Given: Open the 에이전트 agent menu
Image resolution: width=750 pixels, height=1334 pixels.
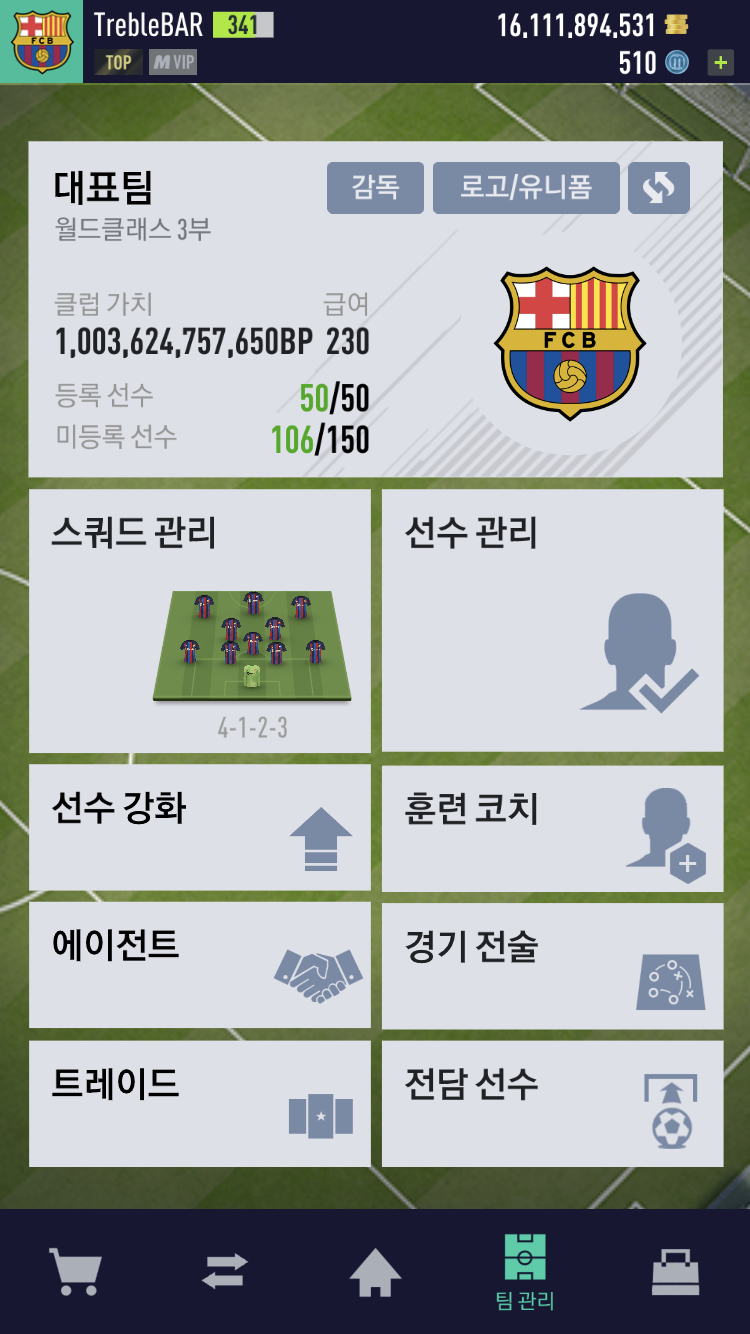Looking at the screenshot, I should click(x=200, y=965).
